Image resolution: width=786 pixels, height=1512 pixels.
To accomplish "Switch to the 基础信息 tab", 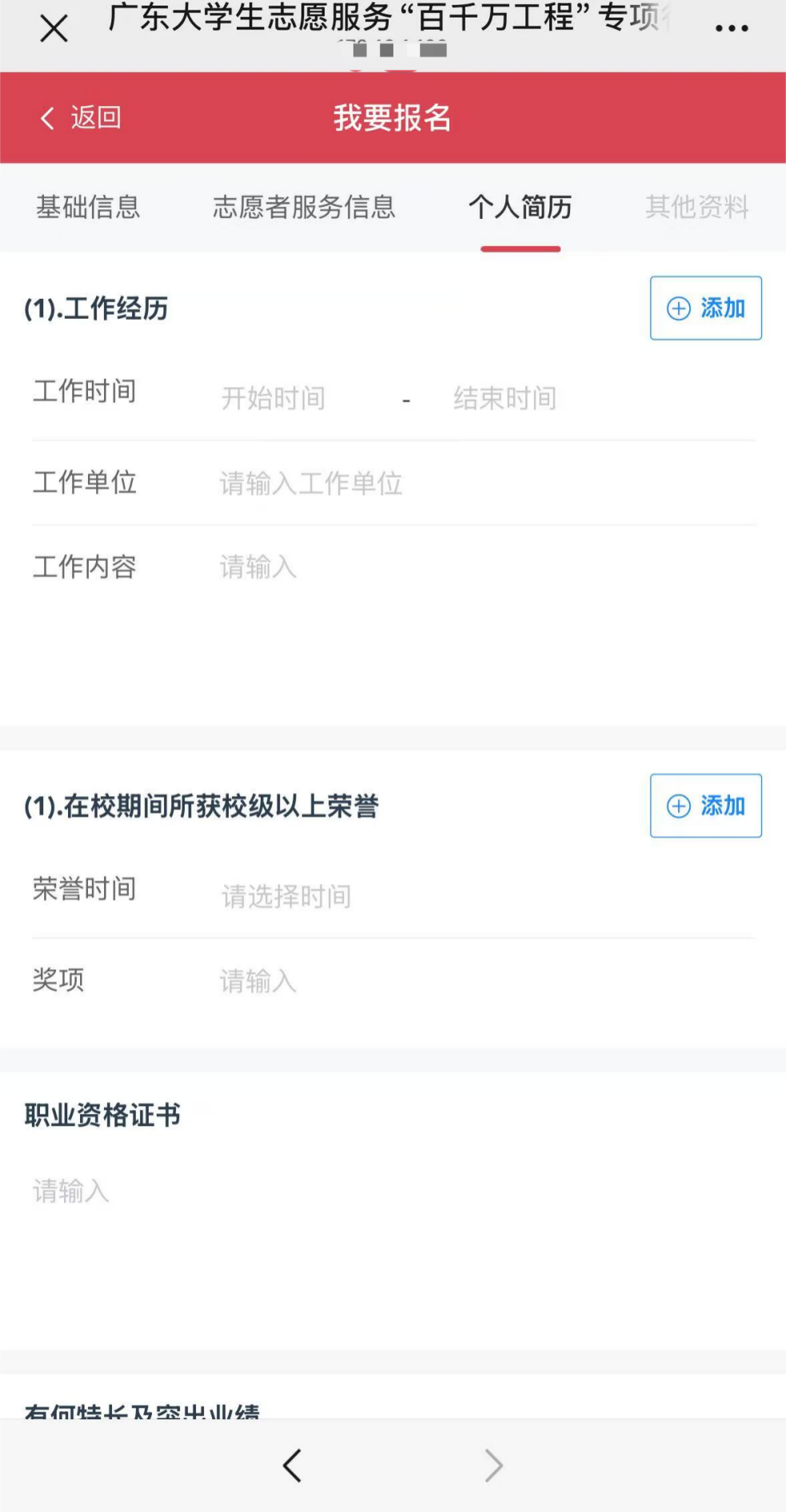I will tap(88, 208).
